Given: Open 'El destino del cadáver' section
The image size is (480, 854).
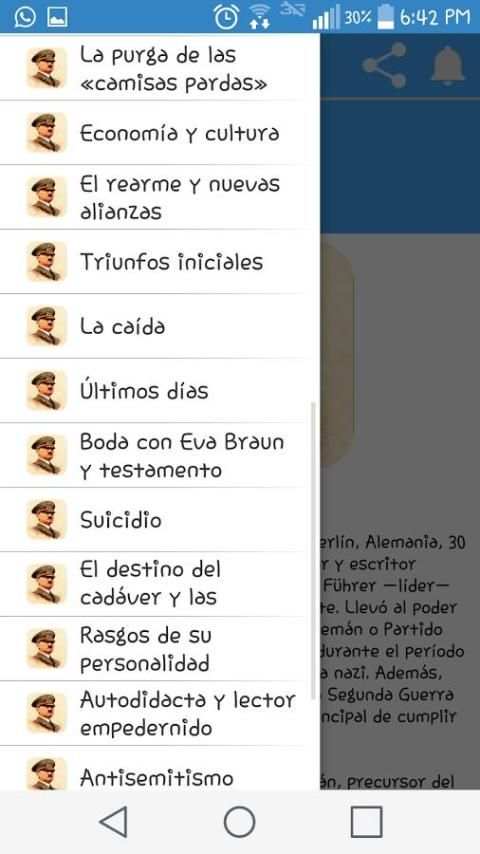Looking at the screenshot, I should click(160, 584).
